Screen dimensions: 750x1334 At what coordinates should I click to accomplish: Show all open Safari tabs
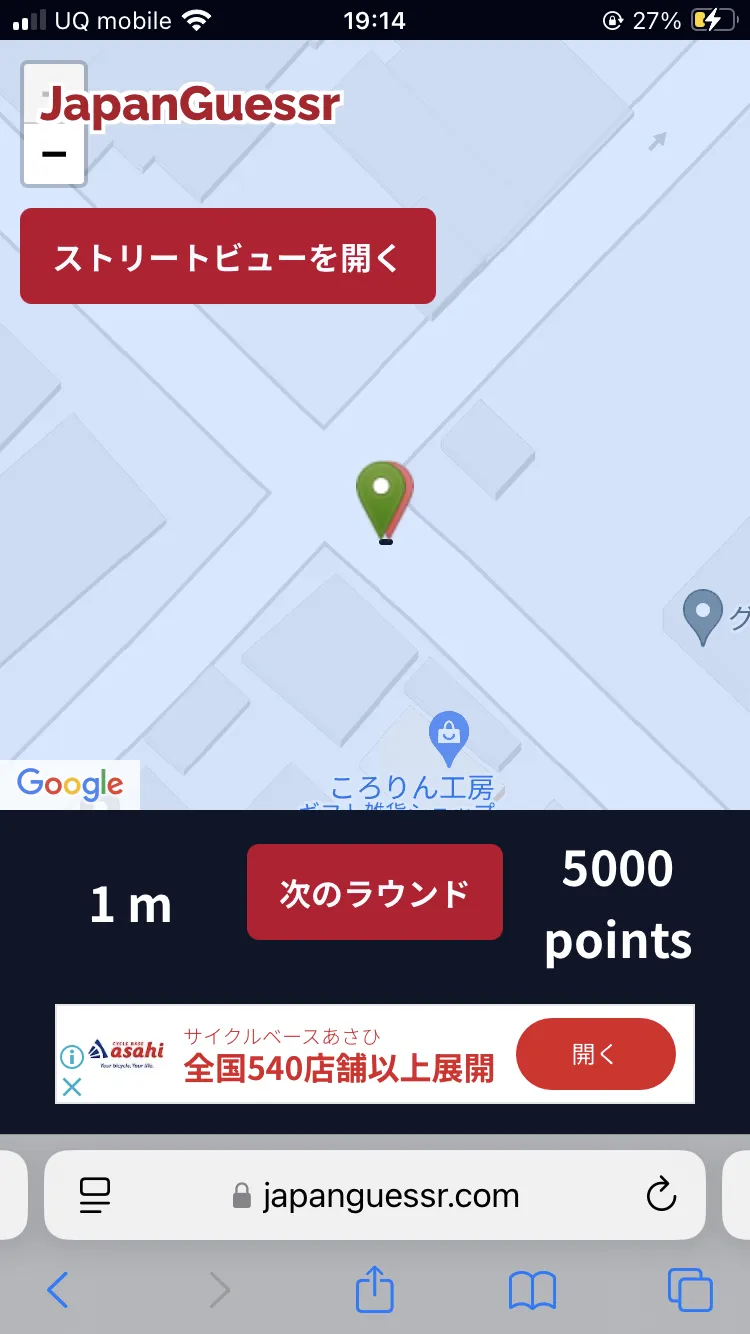[x=690, y=1291]
